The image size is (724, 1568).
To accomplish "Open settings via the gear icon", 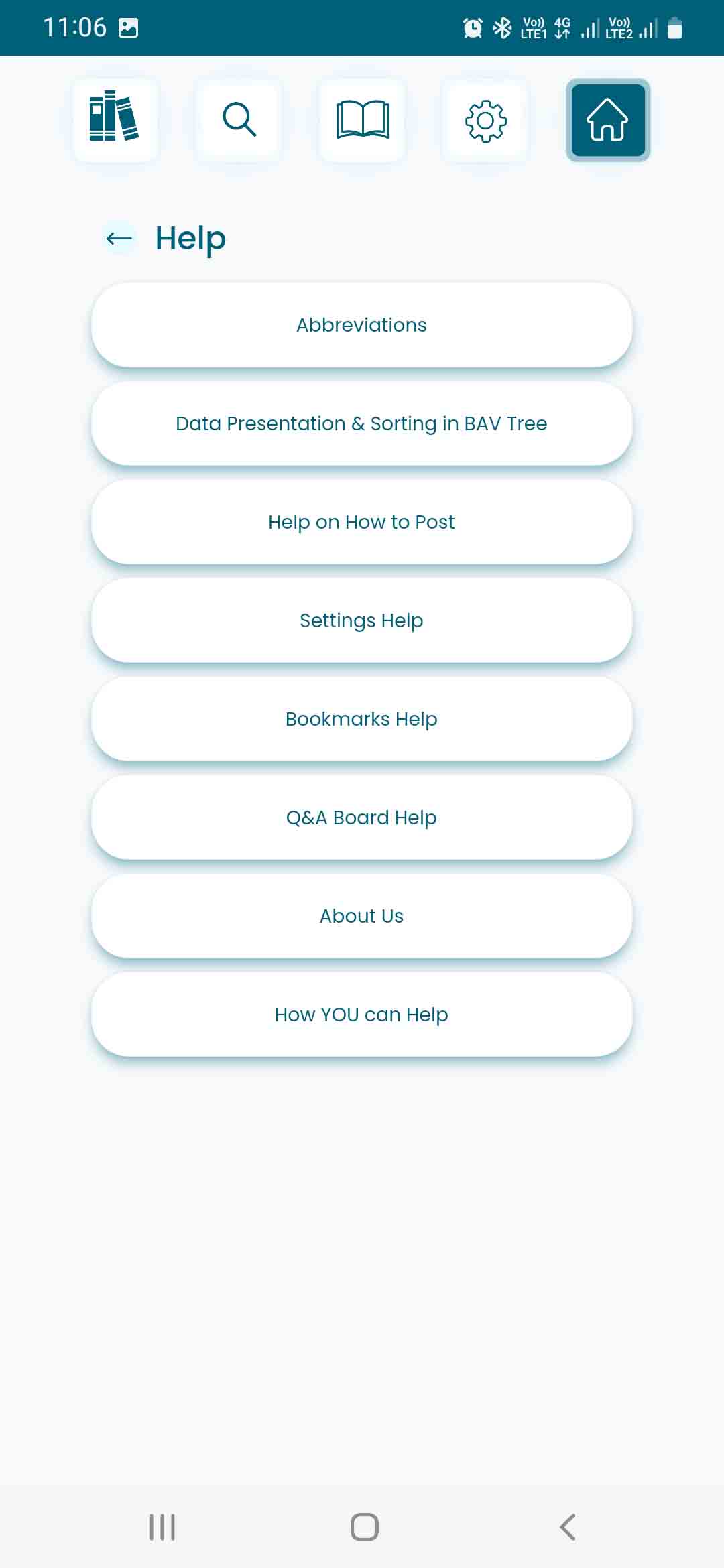I will 485,120.
